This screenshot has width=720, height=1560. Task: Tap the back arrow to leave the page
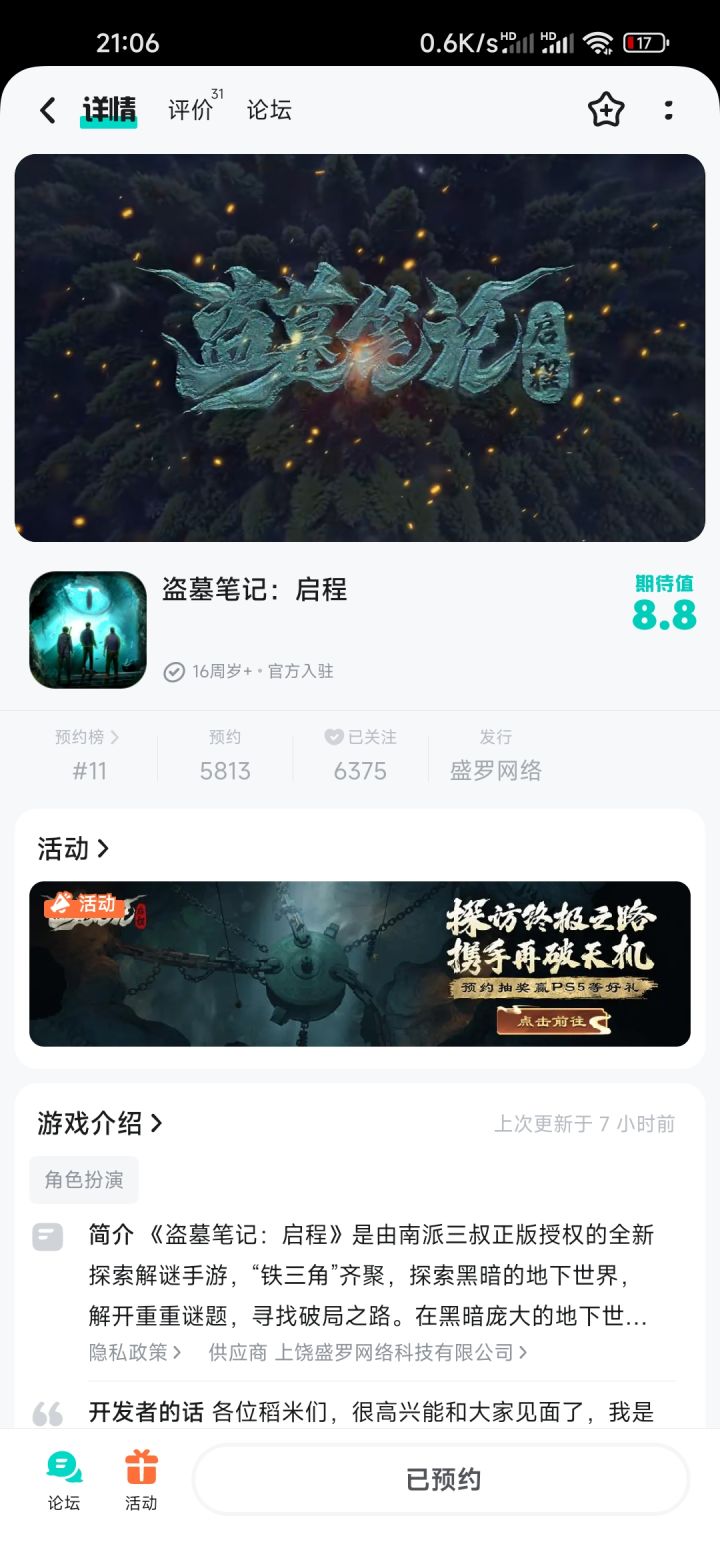point(47,110)
